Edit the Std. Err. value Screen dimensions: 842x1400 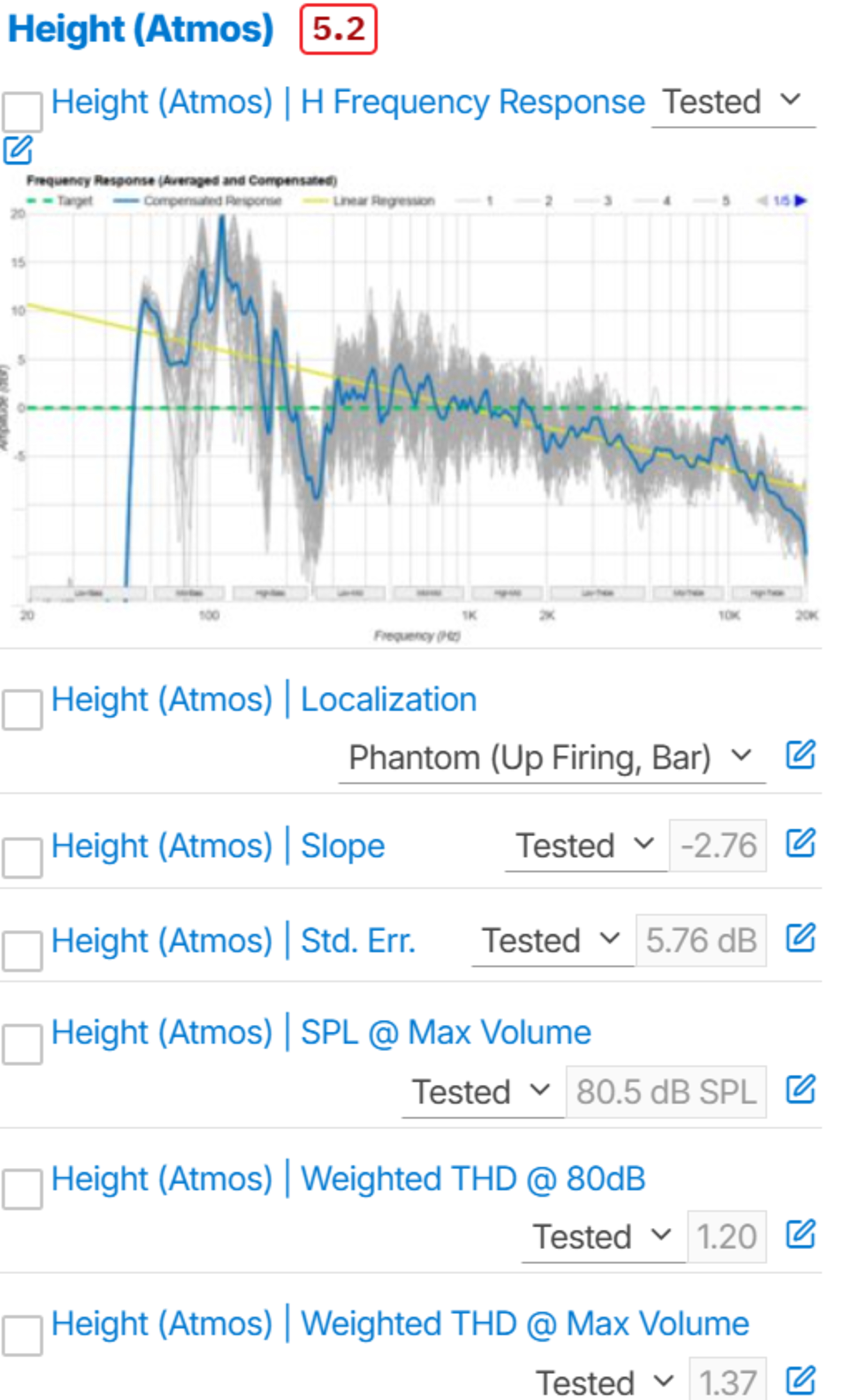800,938
